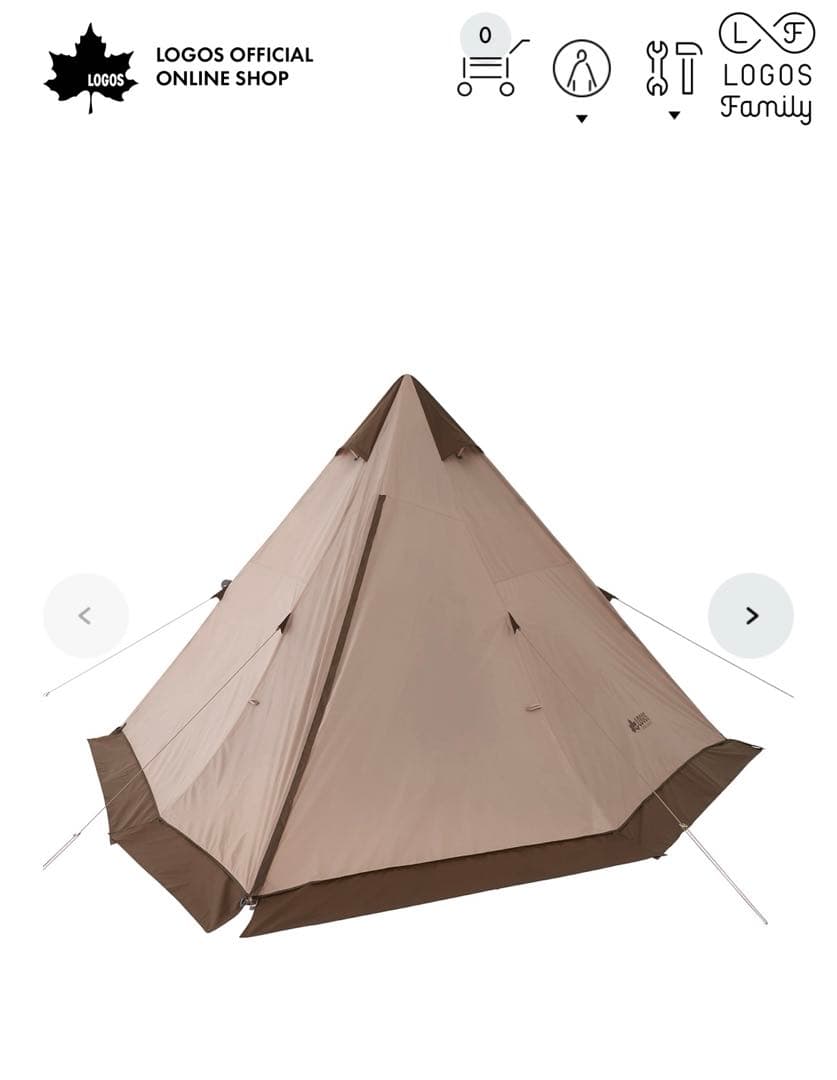The width and height of the screenshot is (837, 1080).
Task: Open the tent product image
Action: (x=418, y=660)
